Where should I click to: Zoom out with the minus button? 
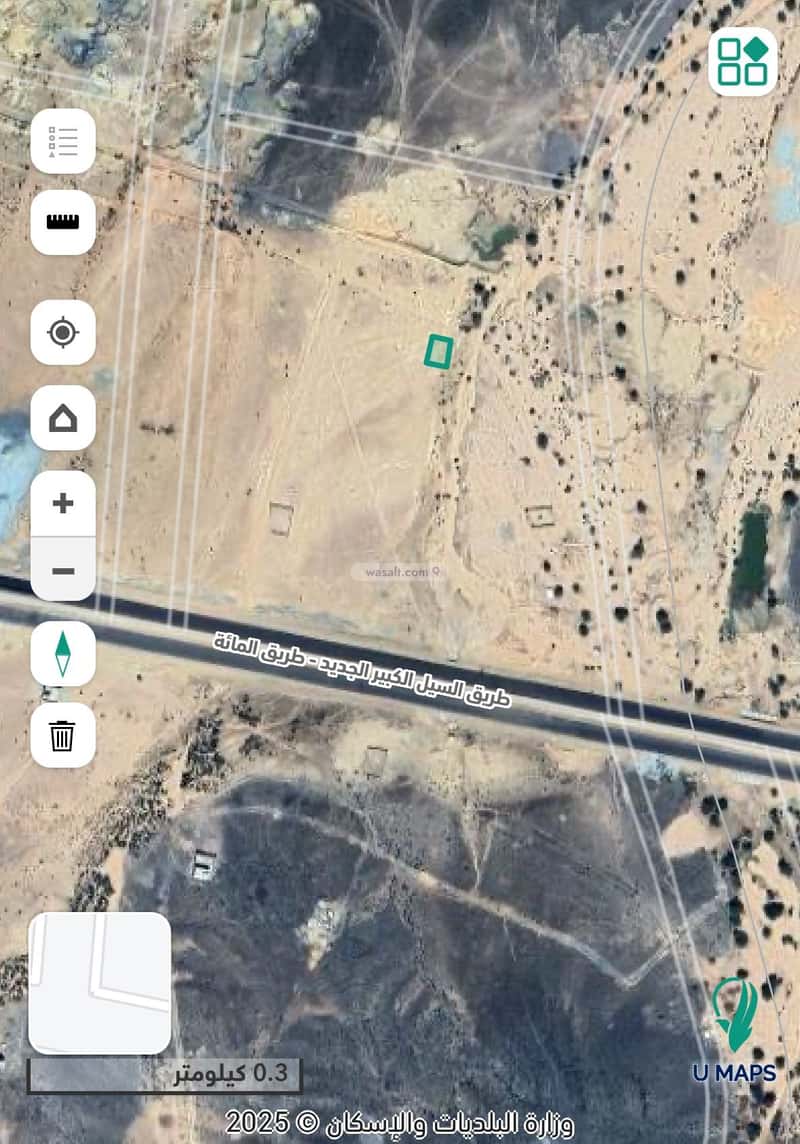[x=63, y=570]
